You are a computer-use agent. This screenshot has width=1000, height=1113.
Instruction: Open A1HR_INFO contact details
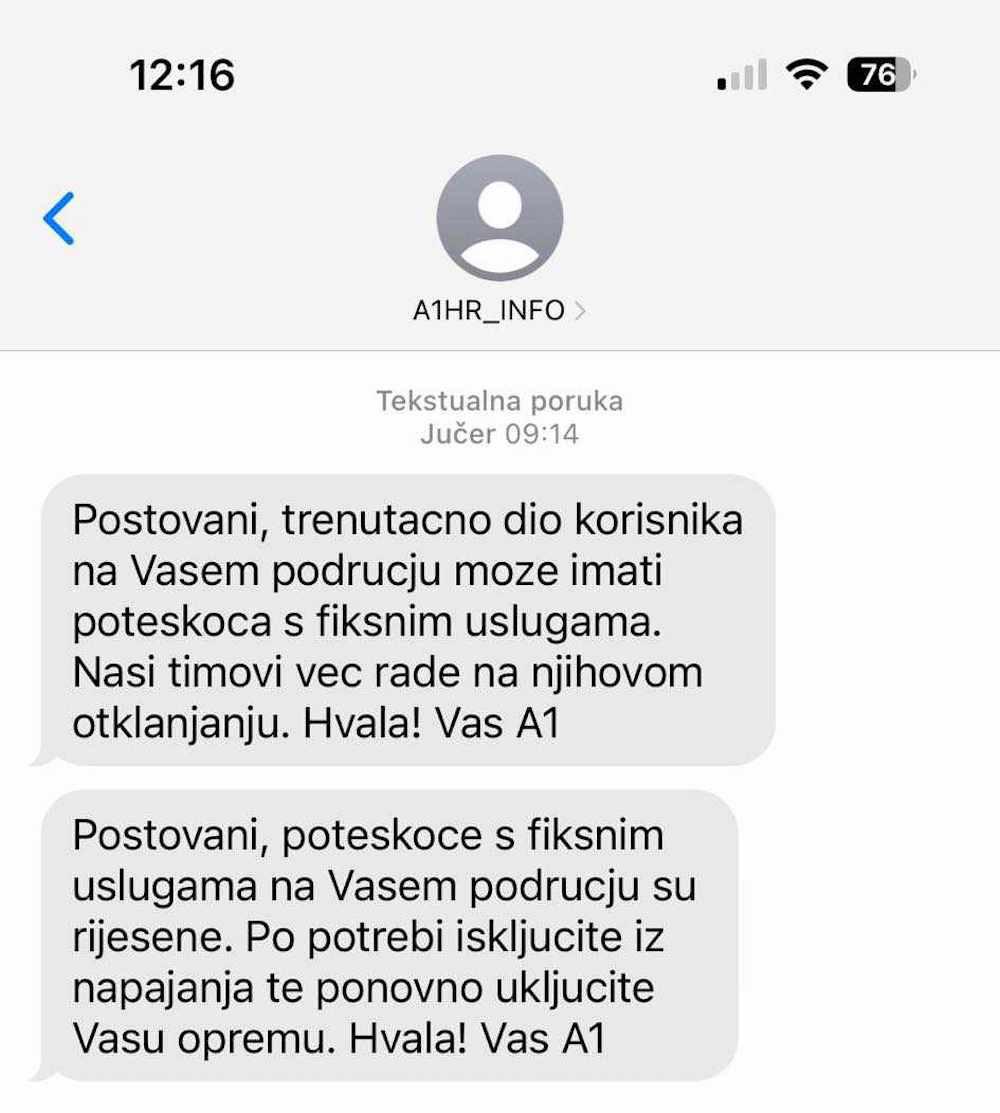click(498, 310)
